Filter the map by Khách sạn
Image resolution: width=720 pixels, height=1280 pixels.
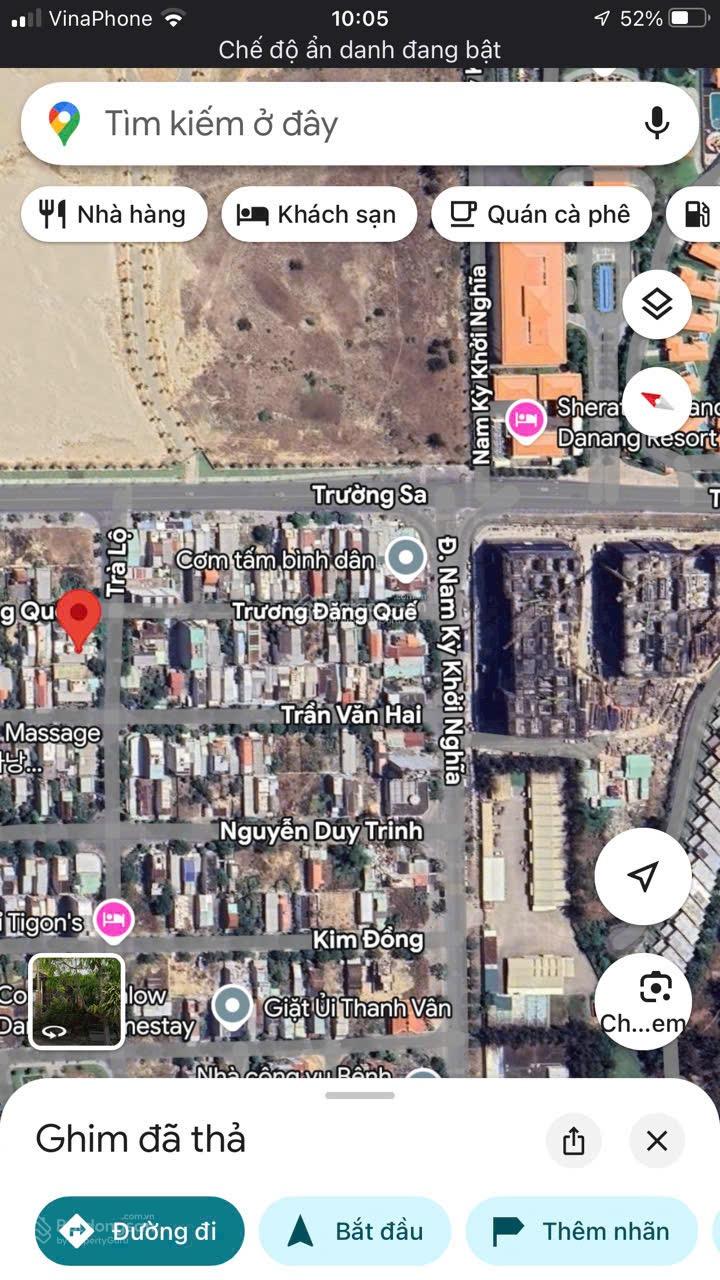(x=319, y=214)
